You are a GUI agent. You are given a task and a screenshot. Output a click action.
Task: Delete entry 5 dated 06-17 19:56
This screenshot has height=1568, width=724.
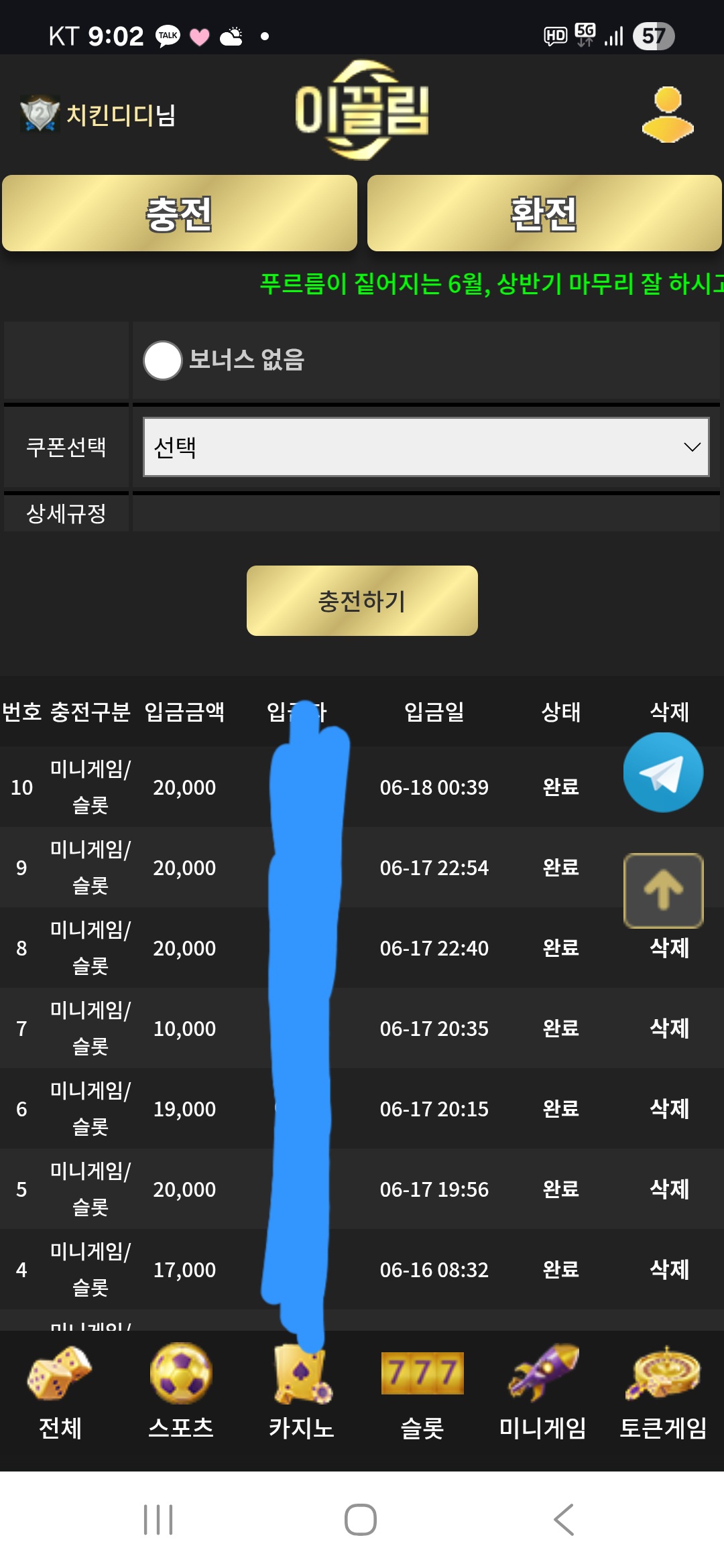point(669,1189)
